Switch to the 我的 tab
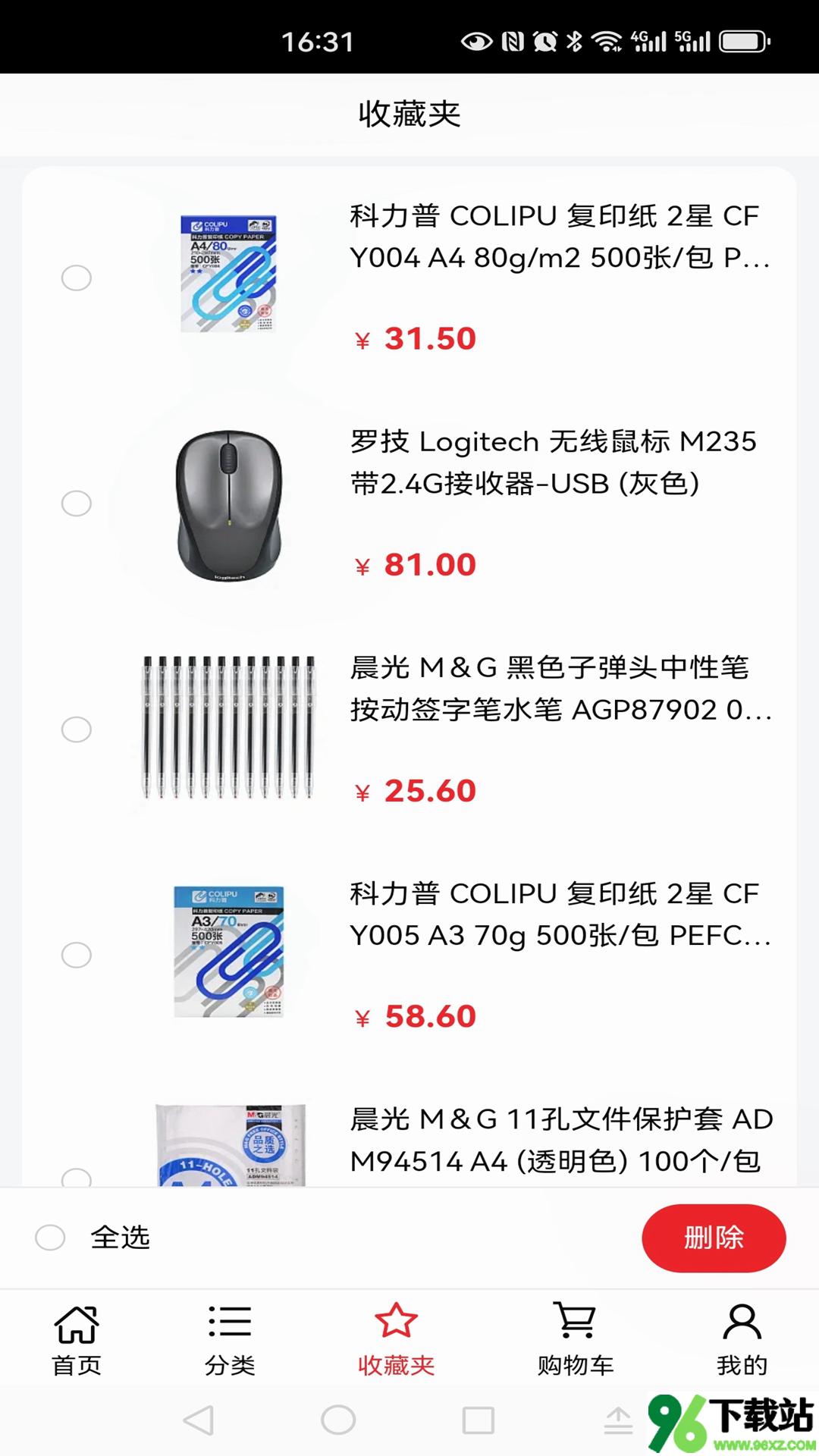The height and width of the screenshot is (1456, 819). pos(742,1339)
